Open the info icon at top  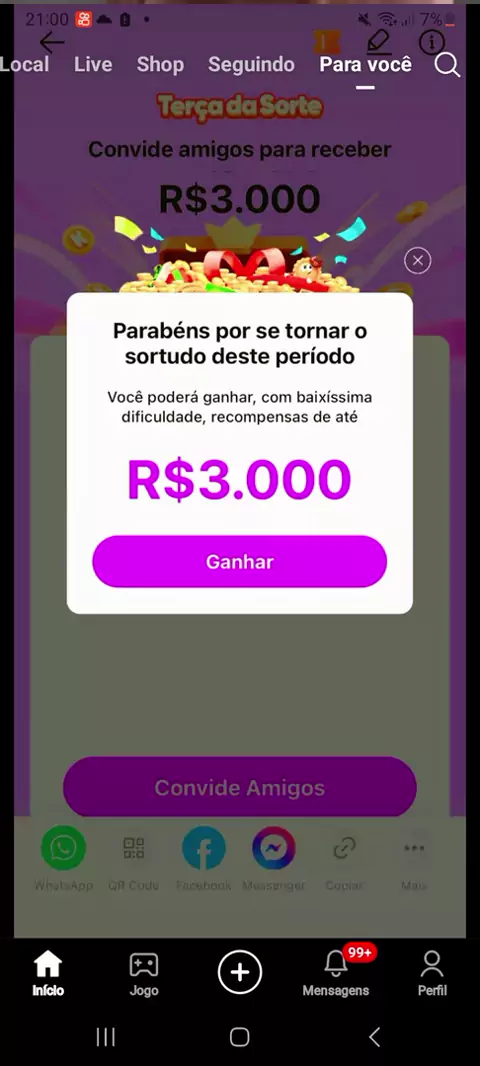pos(431,42)
